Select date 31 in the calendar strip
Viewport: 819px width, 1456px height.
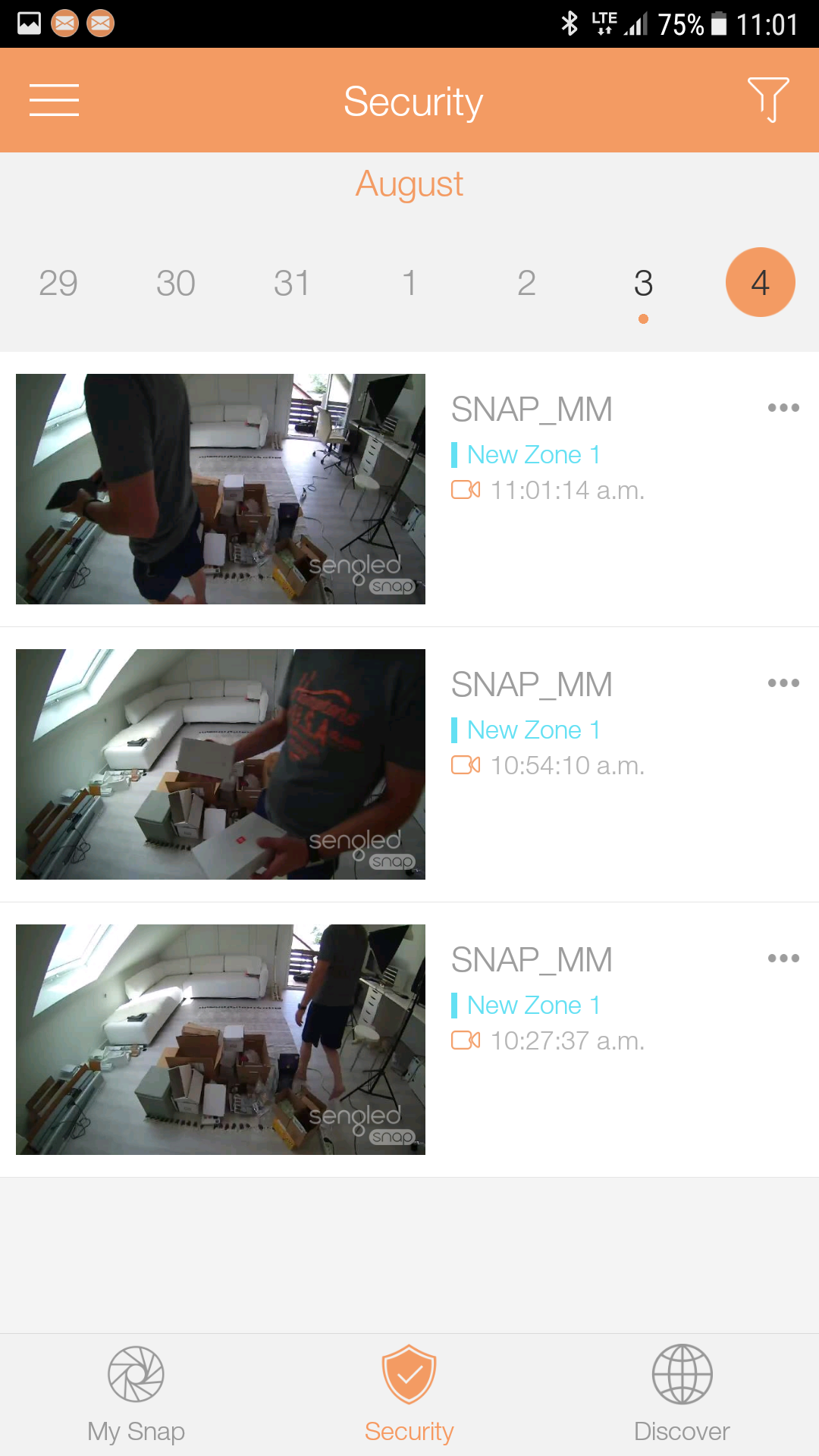click(292, 283)
